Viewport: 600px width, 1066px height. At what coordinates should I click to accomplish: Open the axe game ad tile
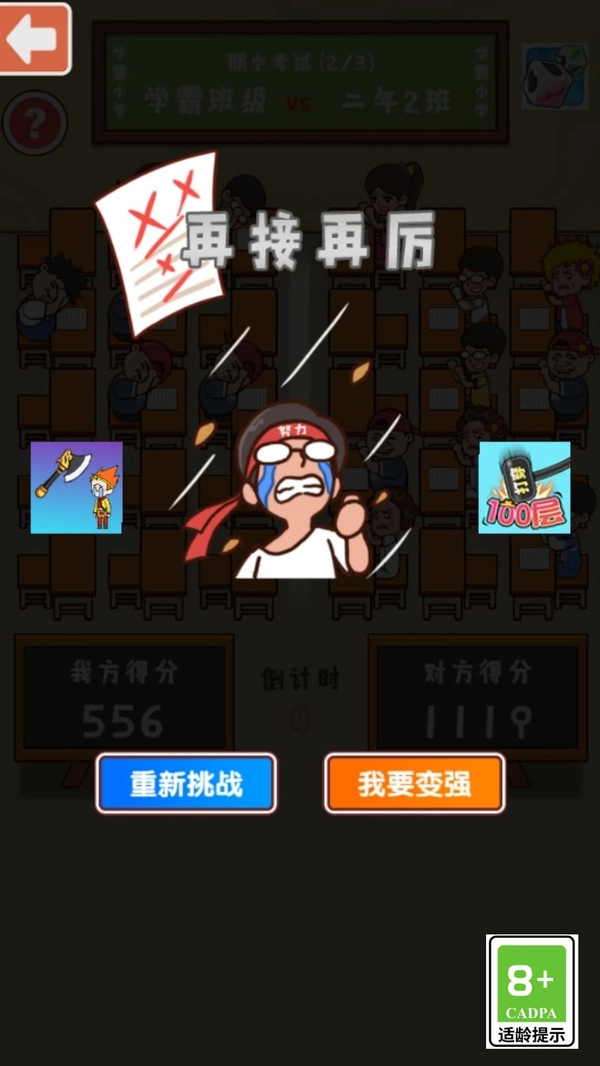(x=76, y=487)
